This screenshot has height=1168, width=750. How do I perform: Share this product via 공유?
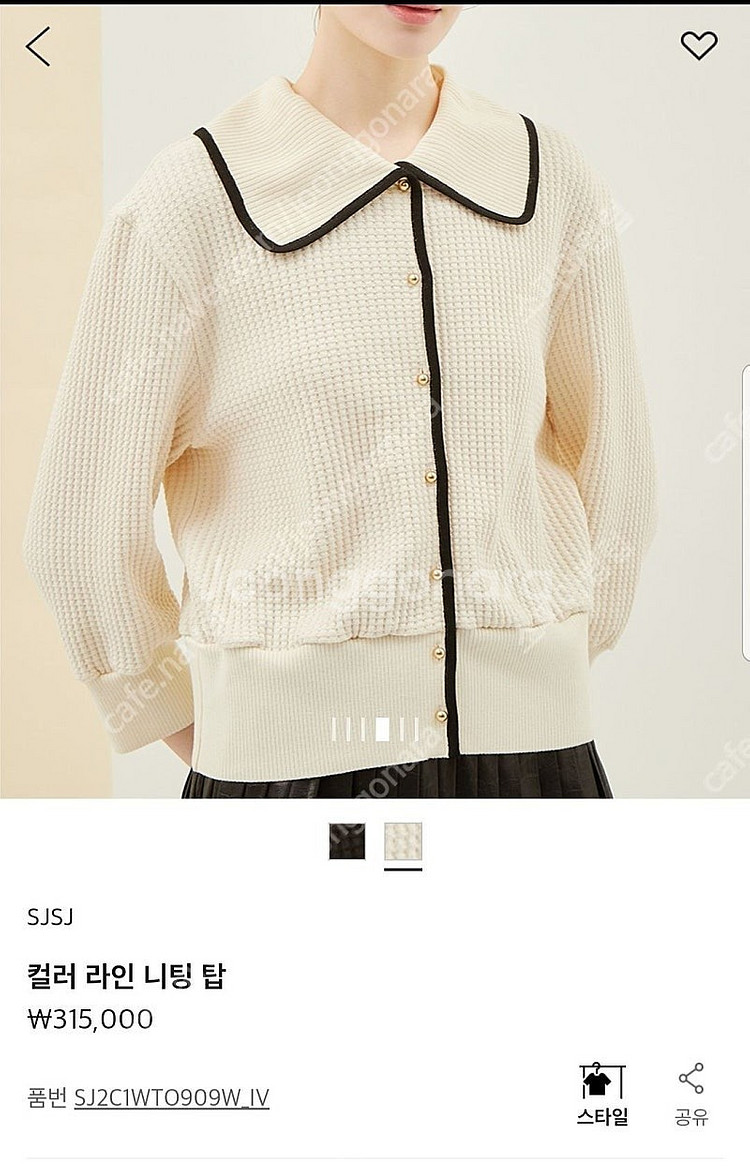tap(690, 1094)
